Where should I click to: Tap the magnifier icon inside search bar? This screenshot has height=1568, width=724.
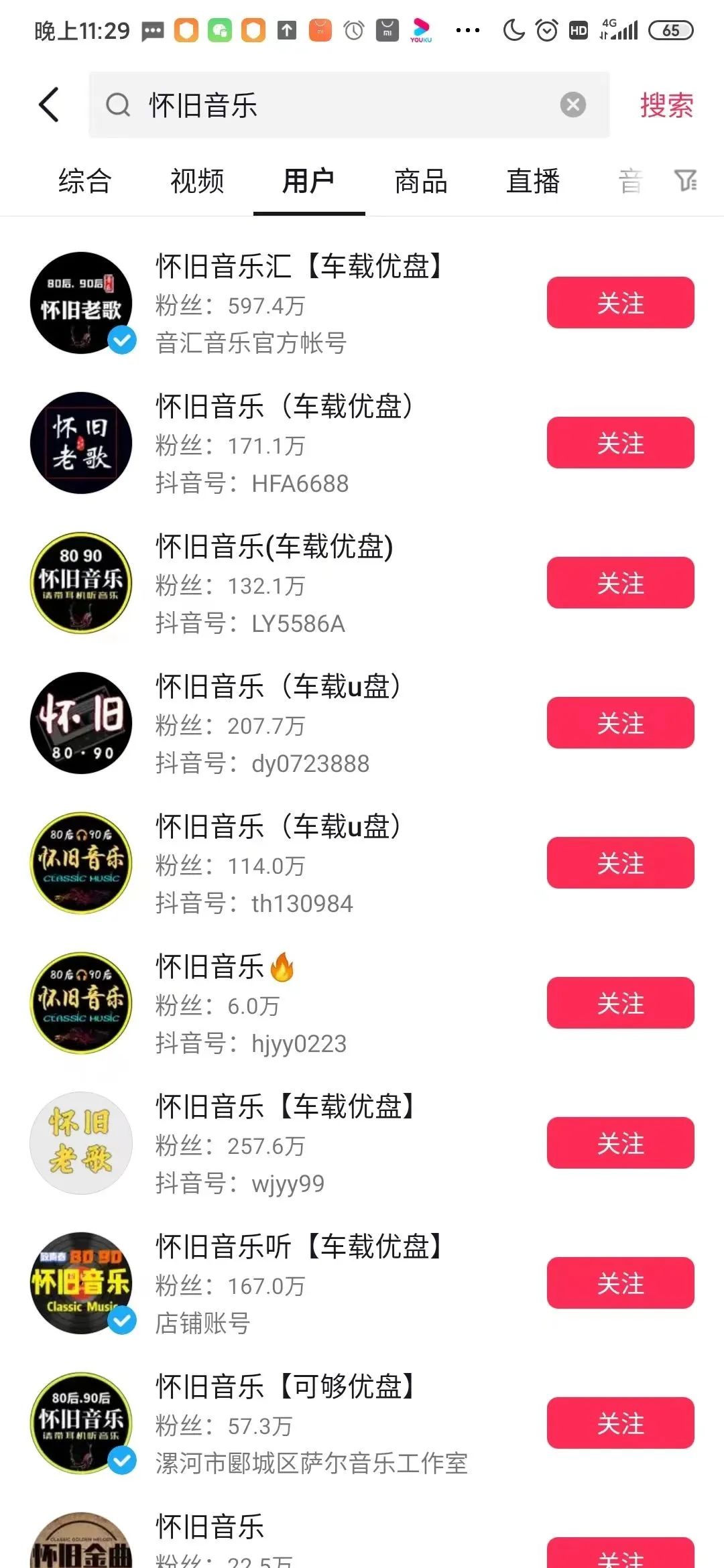point(119,105)
